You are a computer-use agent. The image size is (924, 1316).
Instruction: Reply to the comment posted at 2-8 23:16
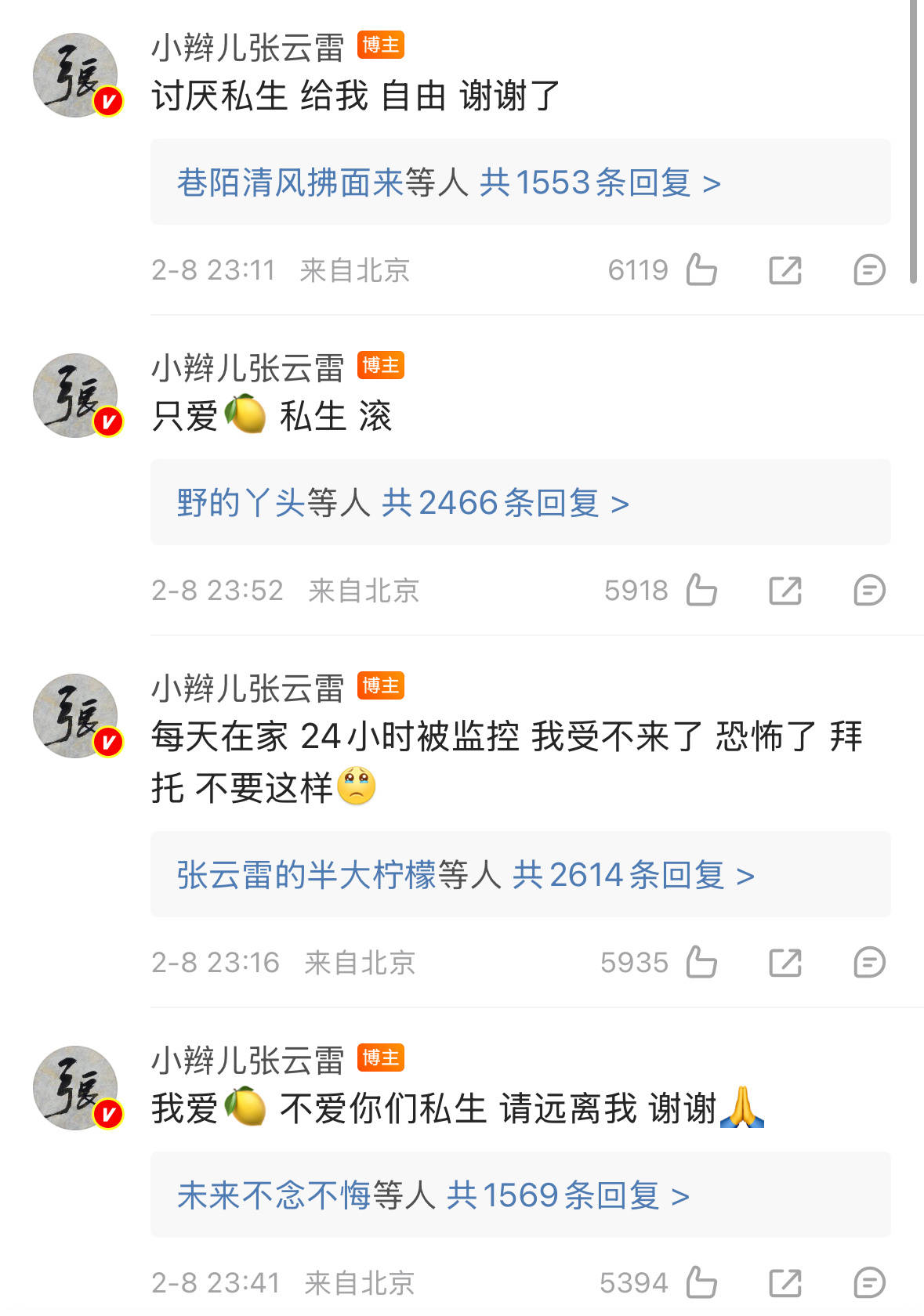[x=868, y=963]
